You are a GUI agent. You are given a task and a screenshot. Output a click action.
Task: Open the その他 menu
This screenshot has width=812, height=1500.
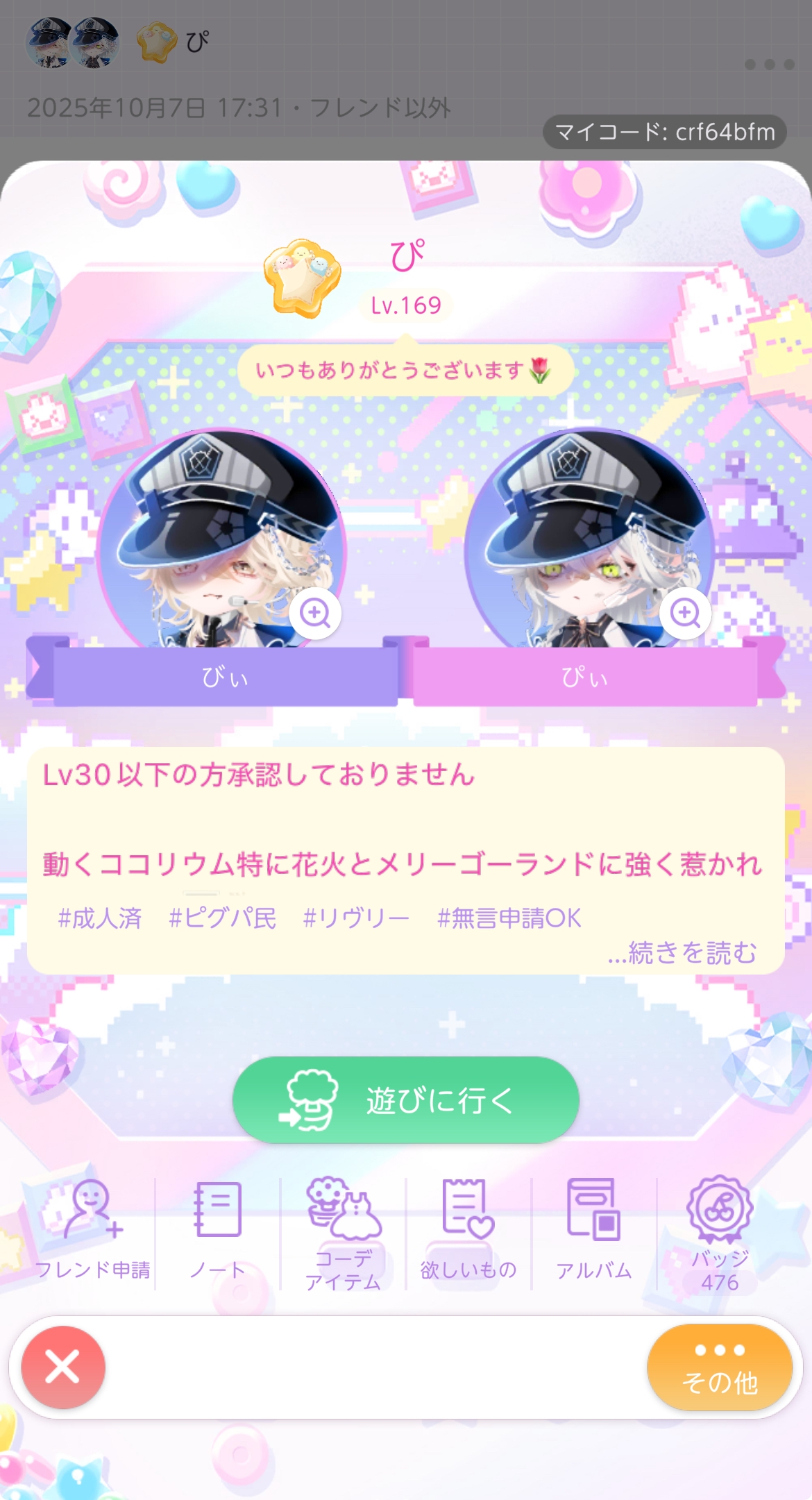click(720, 1367)
